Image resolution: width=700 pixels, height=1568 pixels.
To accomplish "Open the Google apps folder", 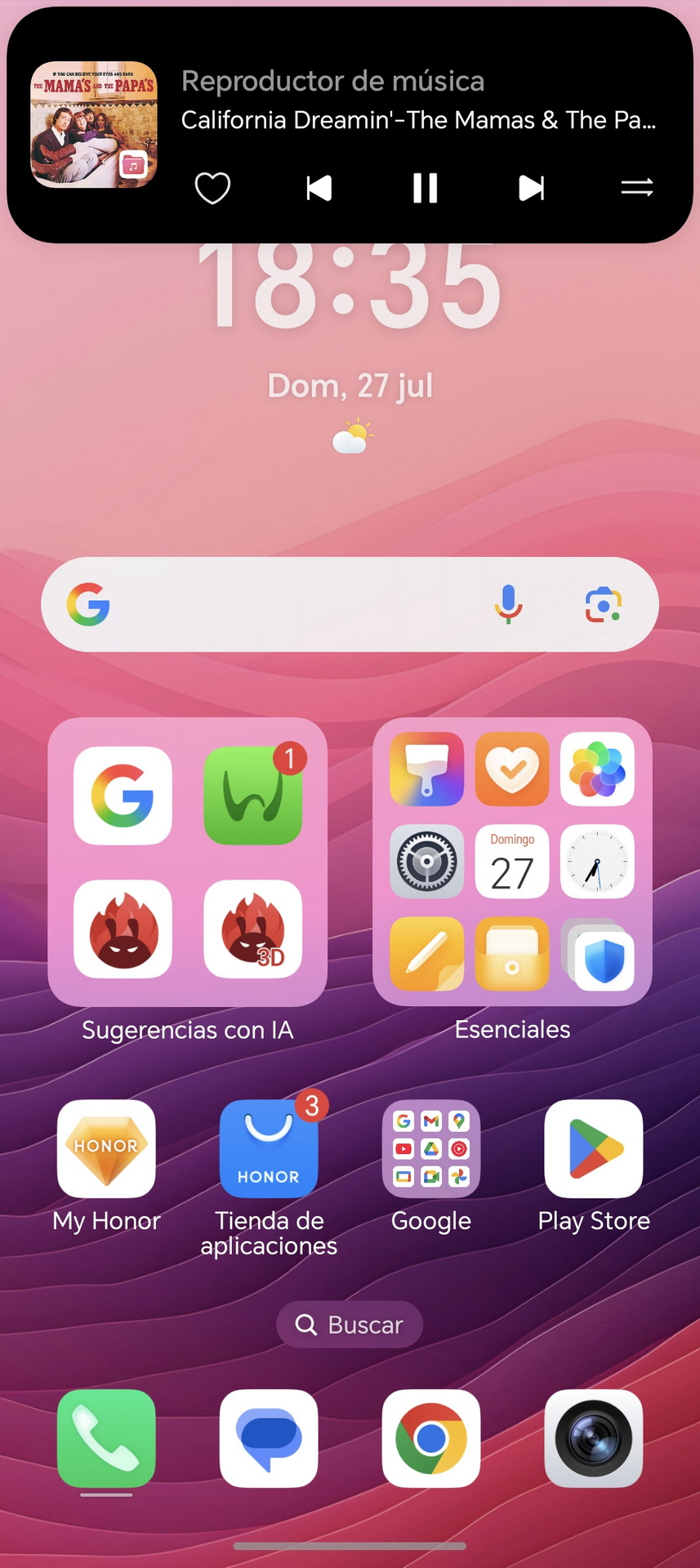I will point(431,1148).
